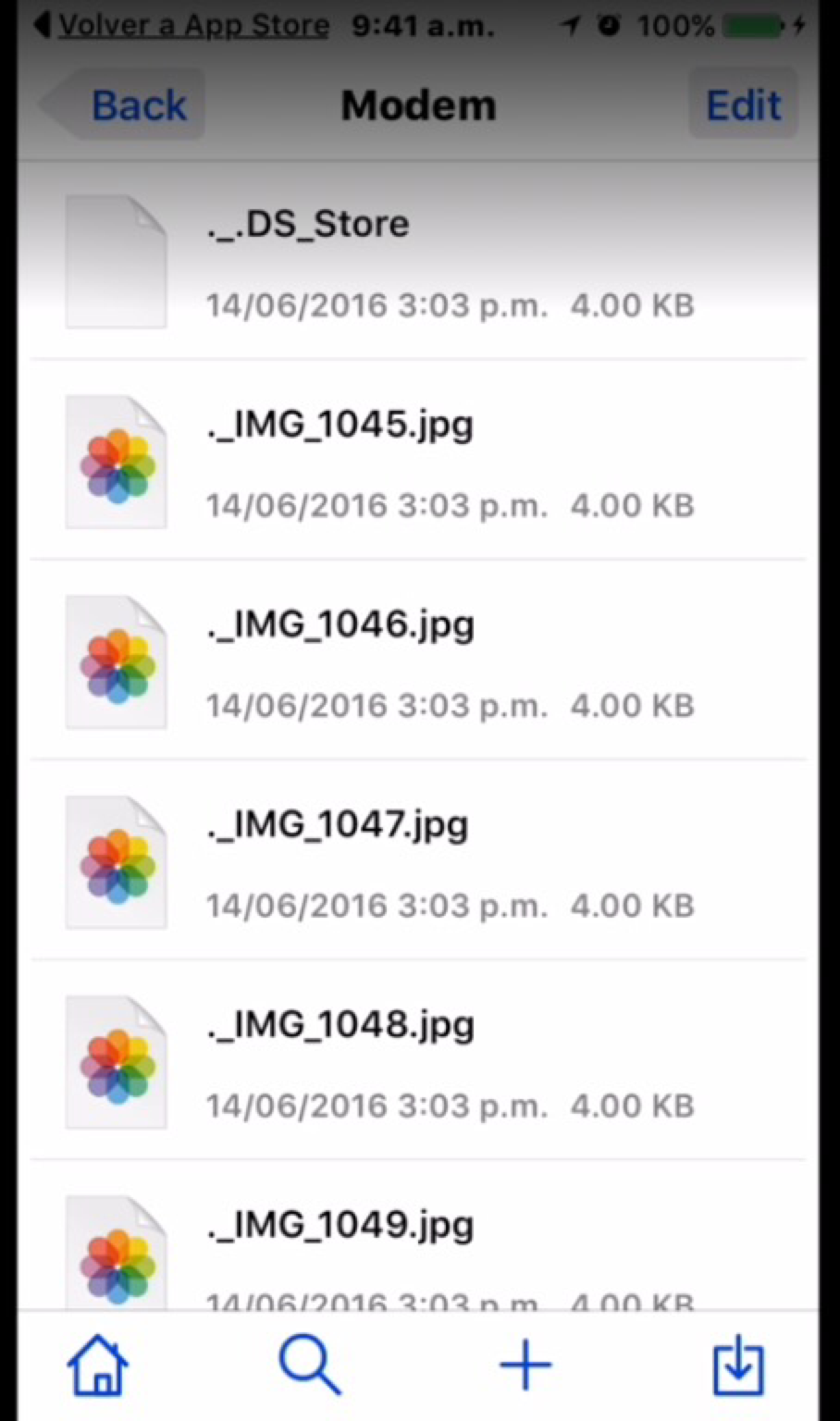Open ._IMG_1045.jpg
The image size is (840, 1421).
click(416, 463)
